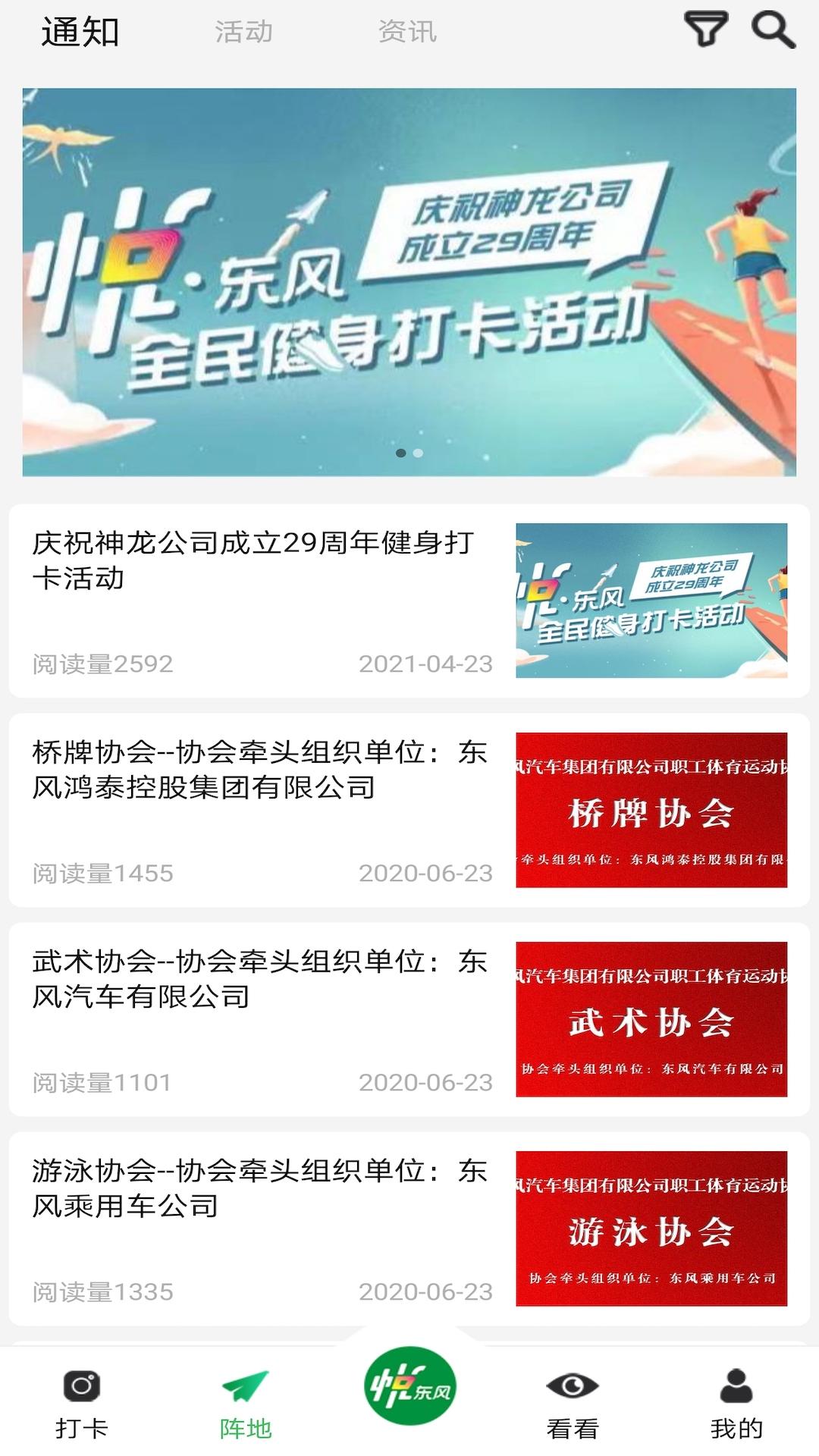Tap the 悦东风 health banner at top
The image size is (819, 1456).
(x=409, y=281)
